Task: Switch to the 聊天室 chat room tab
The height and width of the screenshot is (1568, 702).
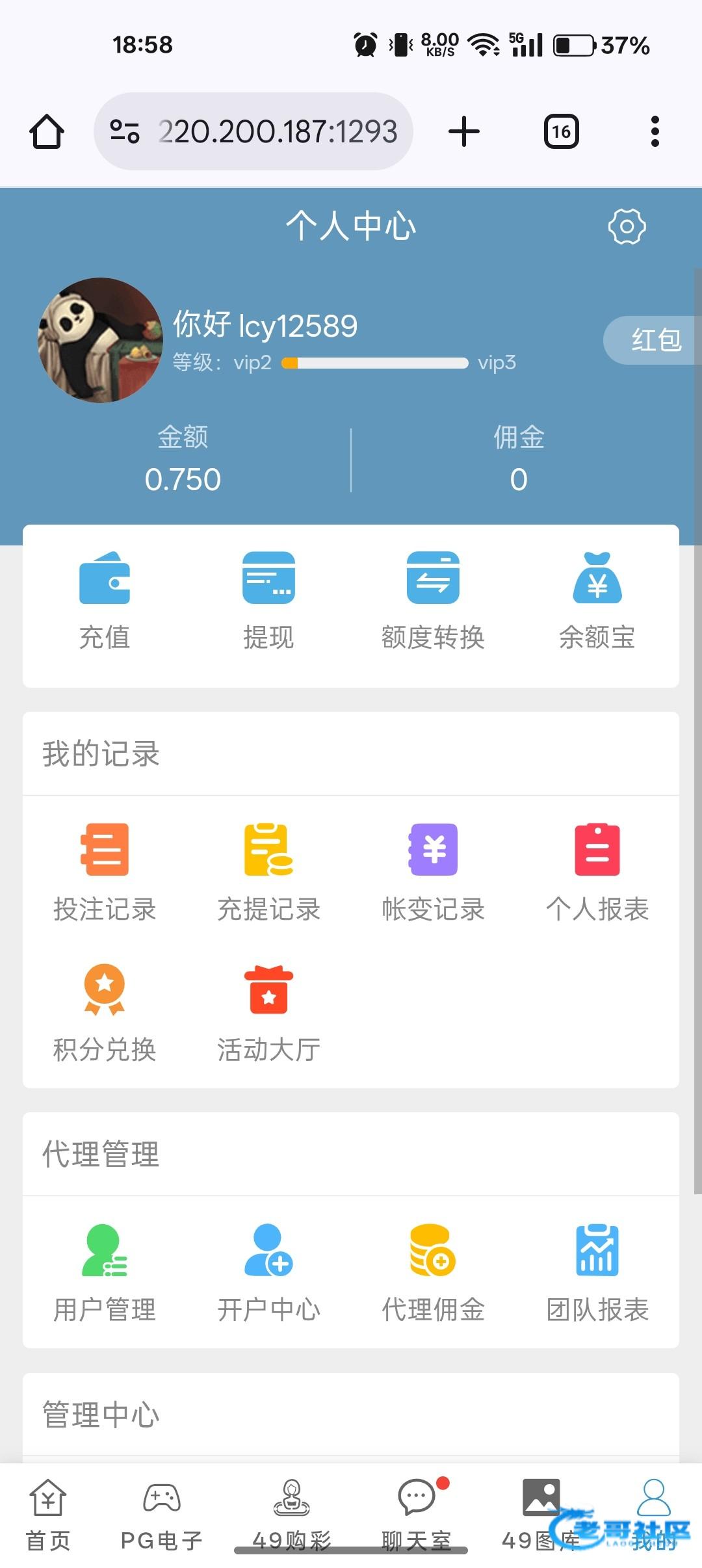Action: (417, 1514)
